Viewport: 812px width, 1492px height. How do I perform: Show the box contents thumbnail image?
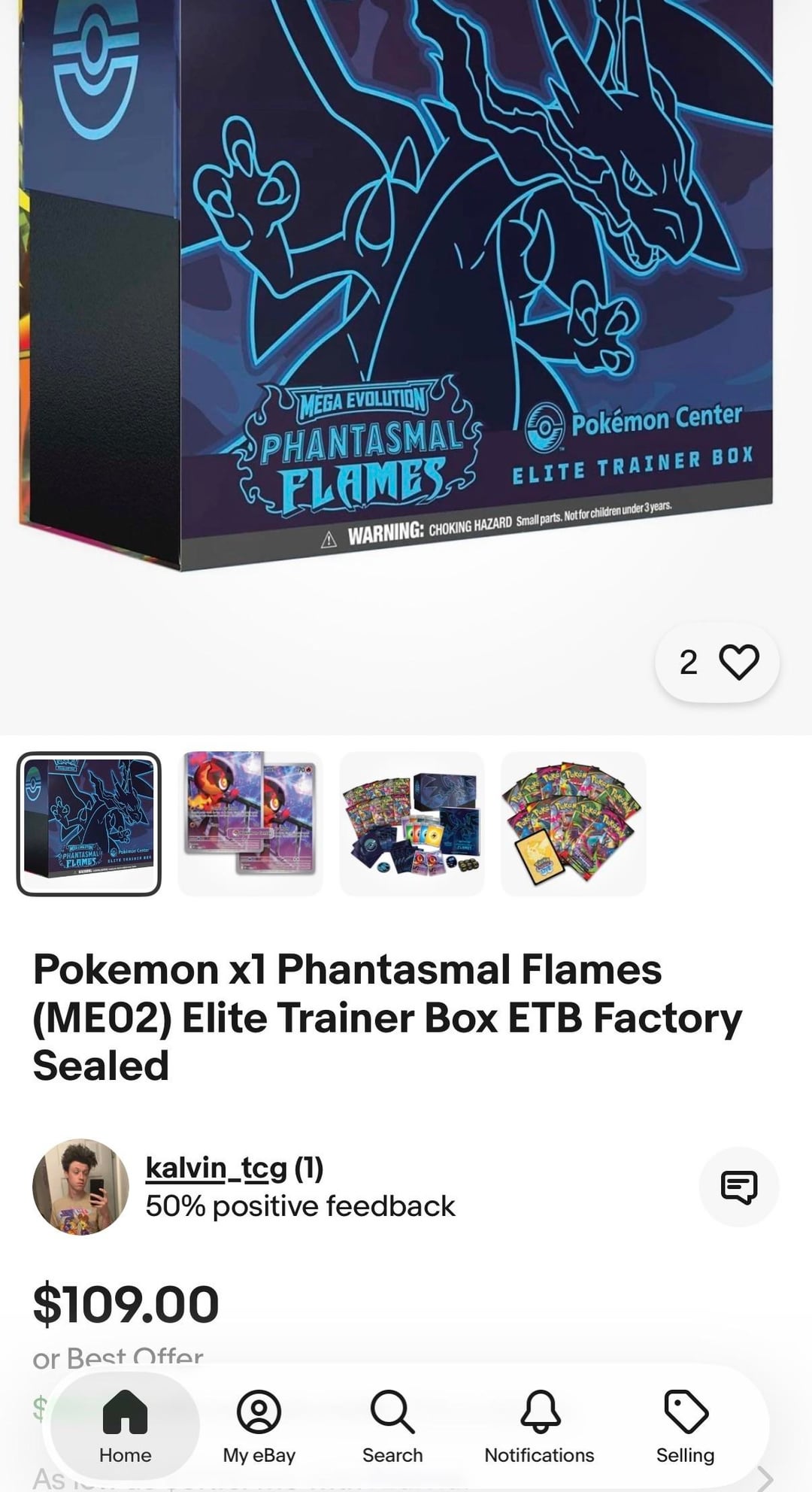[412, 823]
